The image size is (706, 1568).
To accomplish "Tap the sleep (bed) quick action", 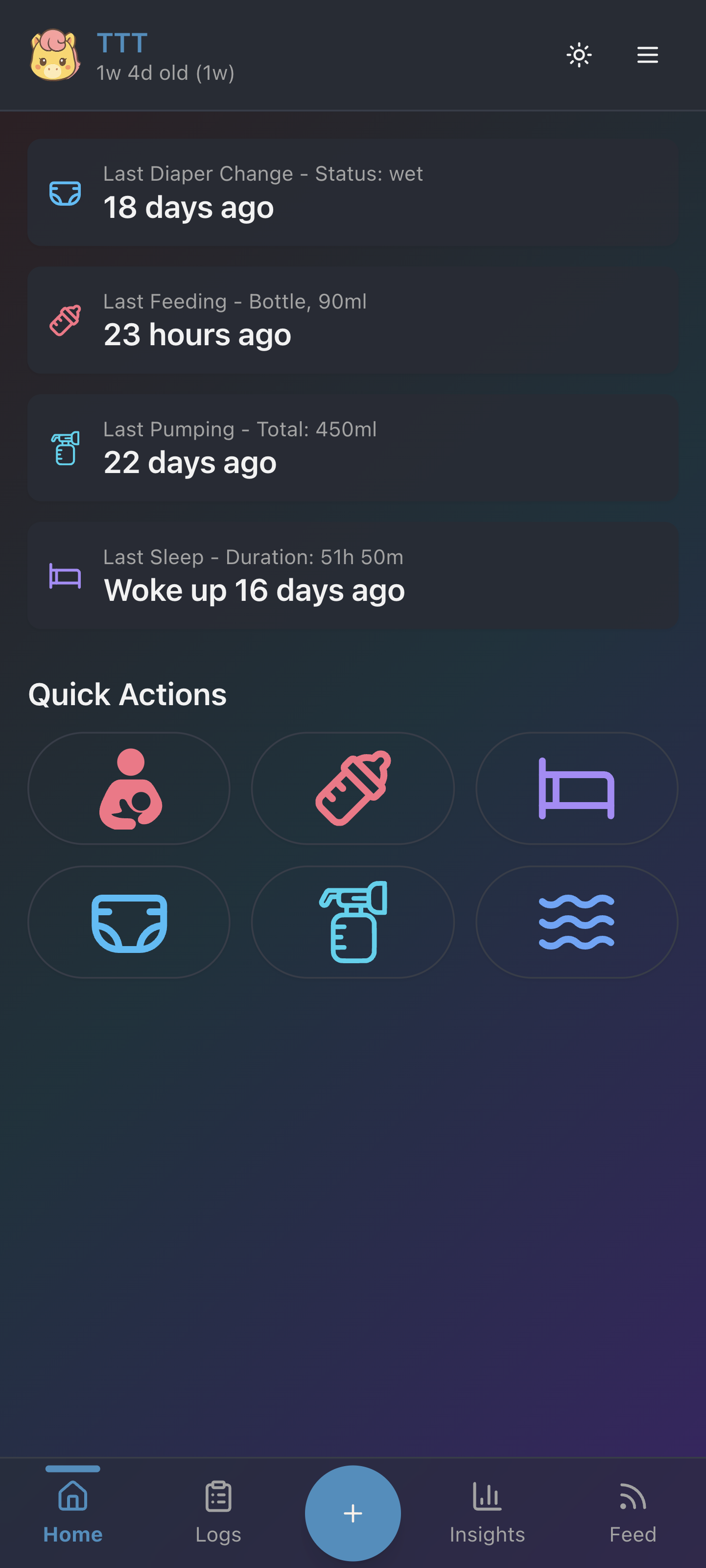I will [x=576, y=788].
